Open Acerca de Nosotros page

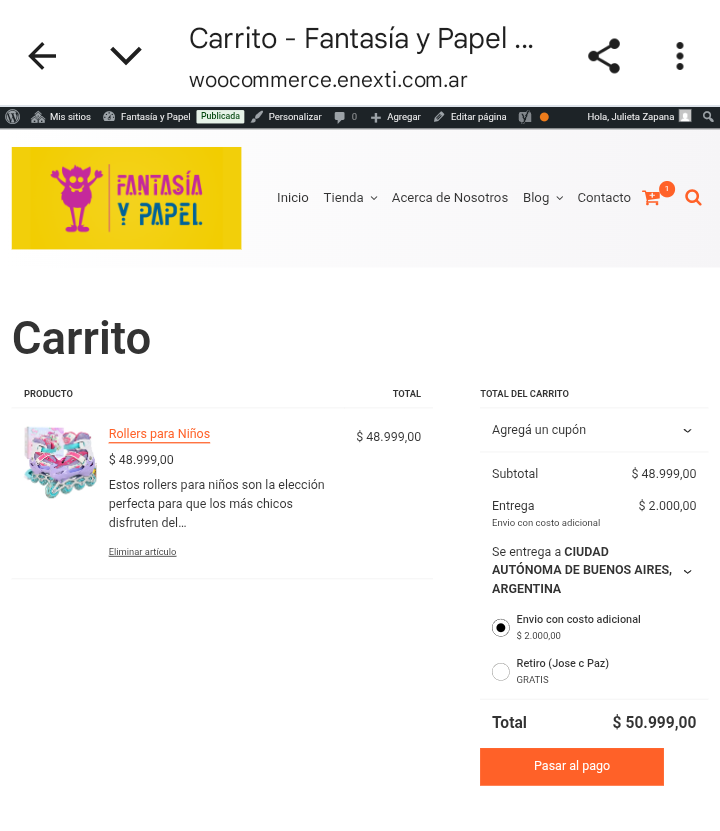tap(450, 198)
